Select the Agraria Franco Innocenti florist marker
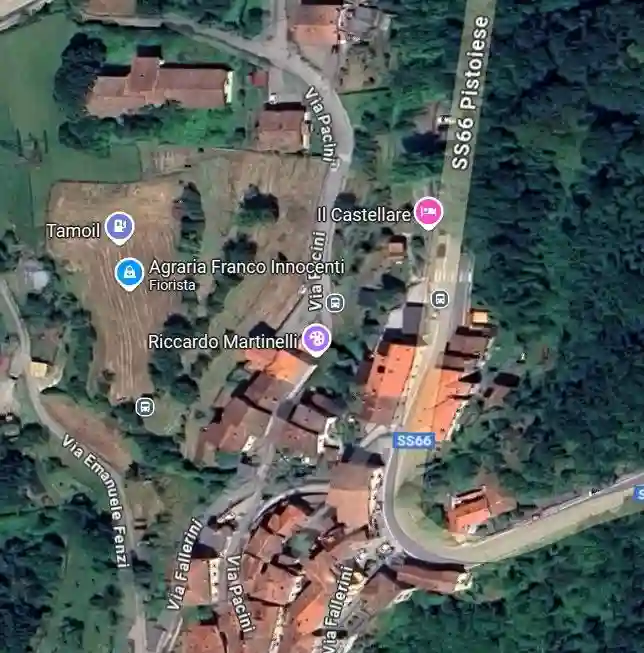 (x=128, y=271)
